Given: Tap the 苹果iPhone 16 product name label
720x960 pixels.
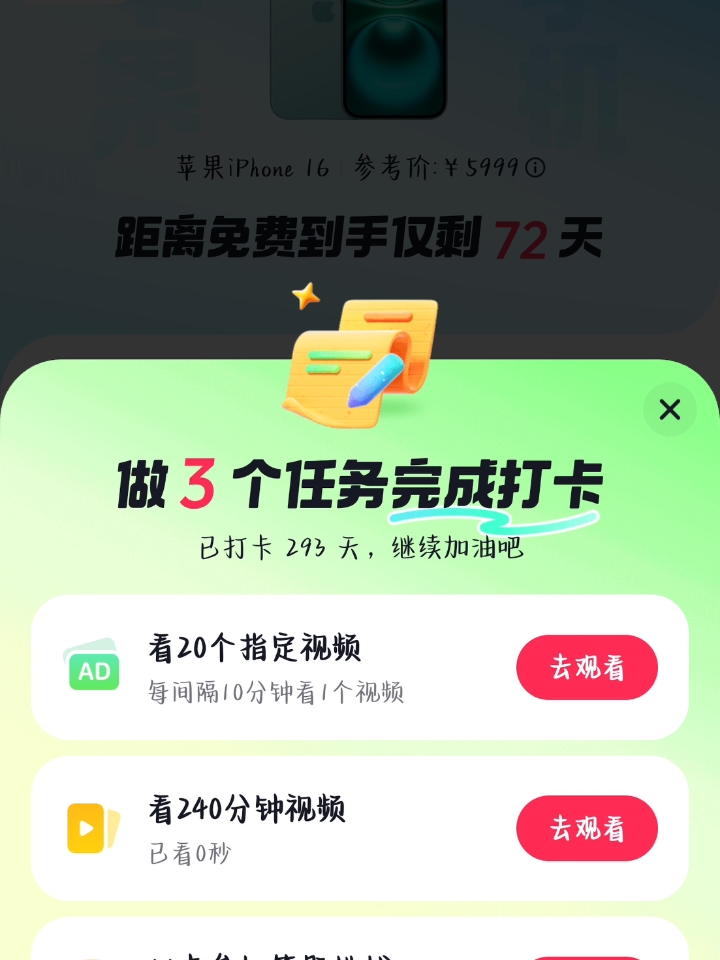Looking at the screenshot, I should tap(247, 169).
